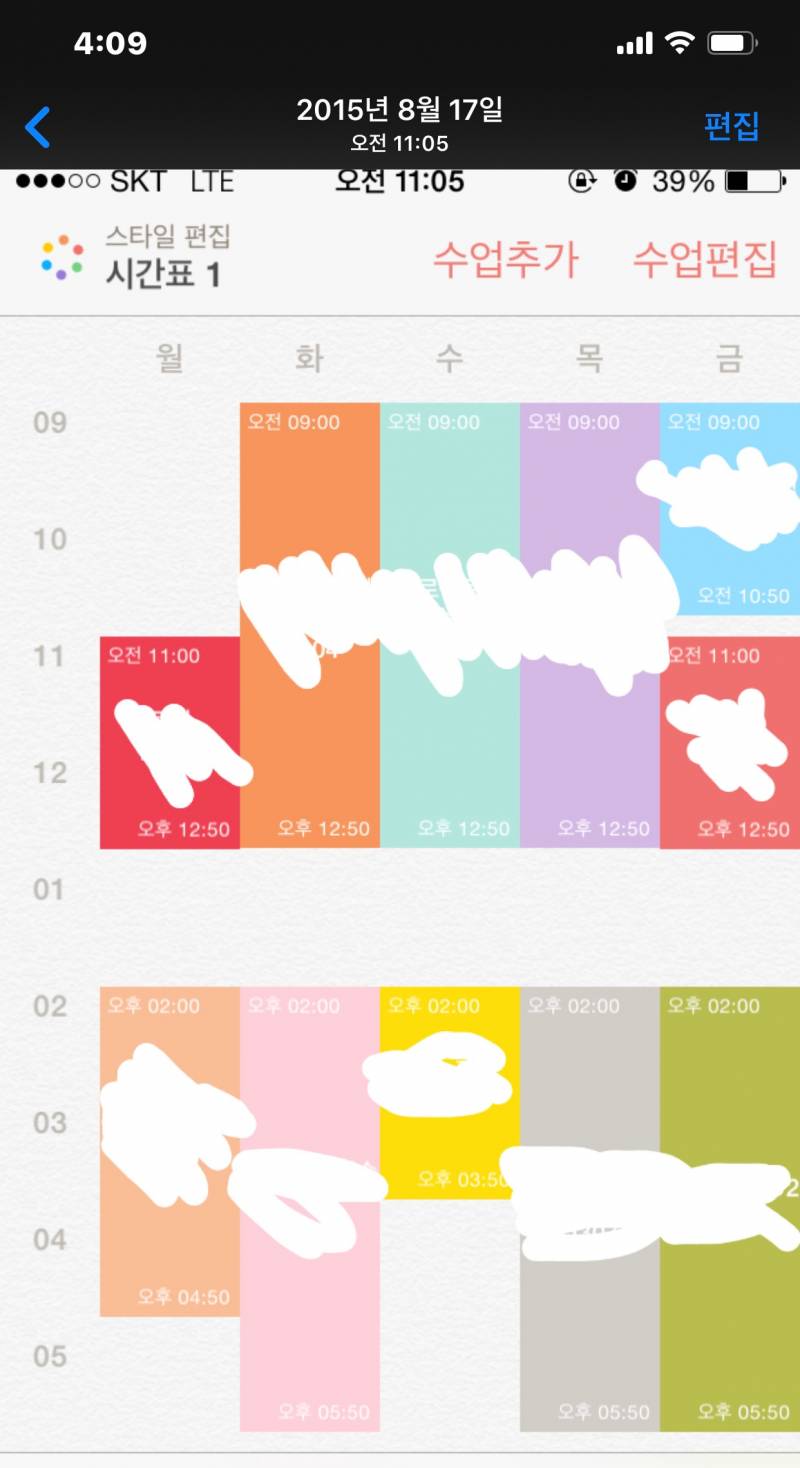Tap the battery indicator in the status bar
This screenshot has height=1468, width=800.
tap(732, 42)
